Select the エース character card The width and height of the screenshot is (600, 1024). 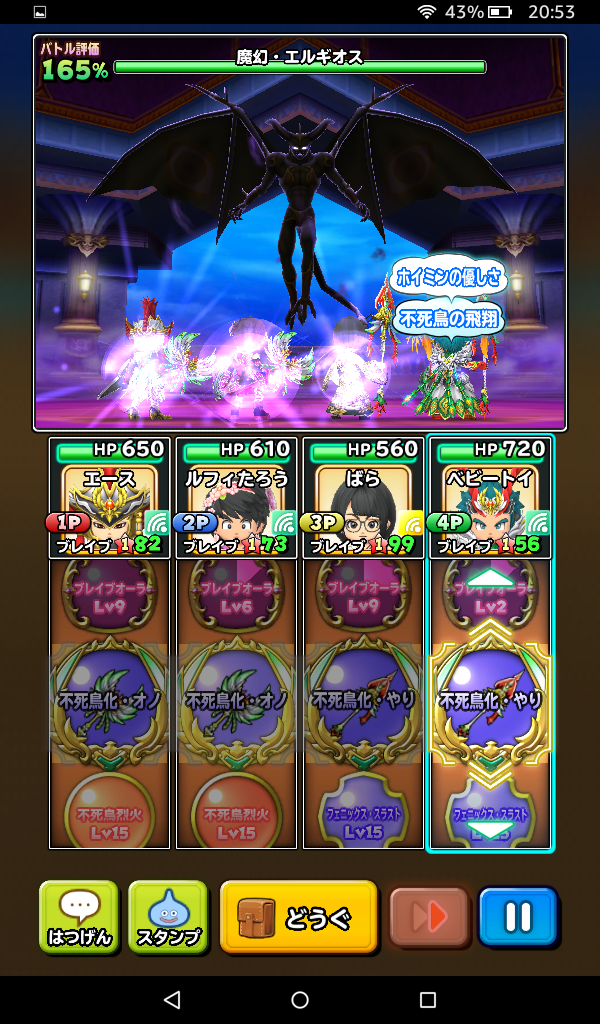[x=109, y=498]
